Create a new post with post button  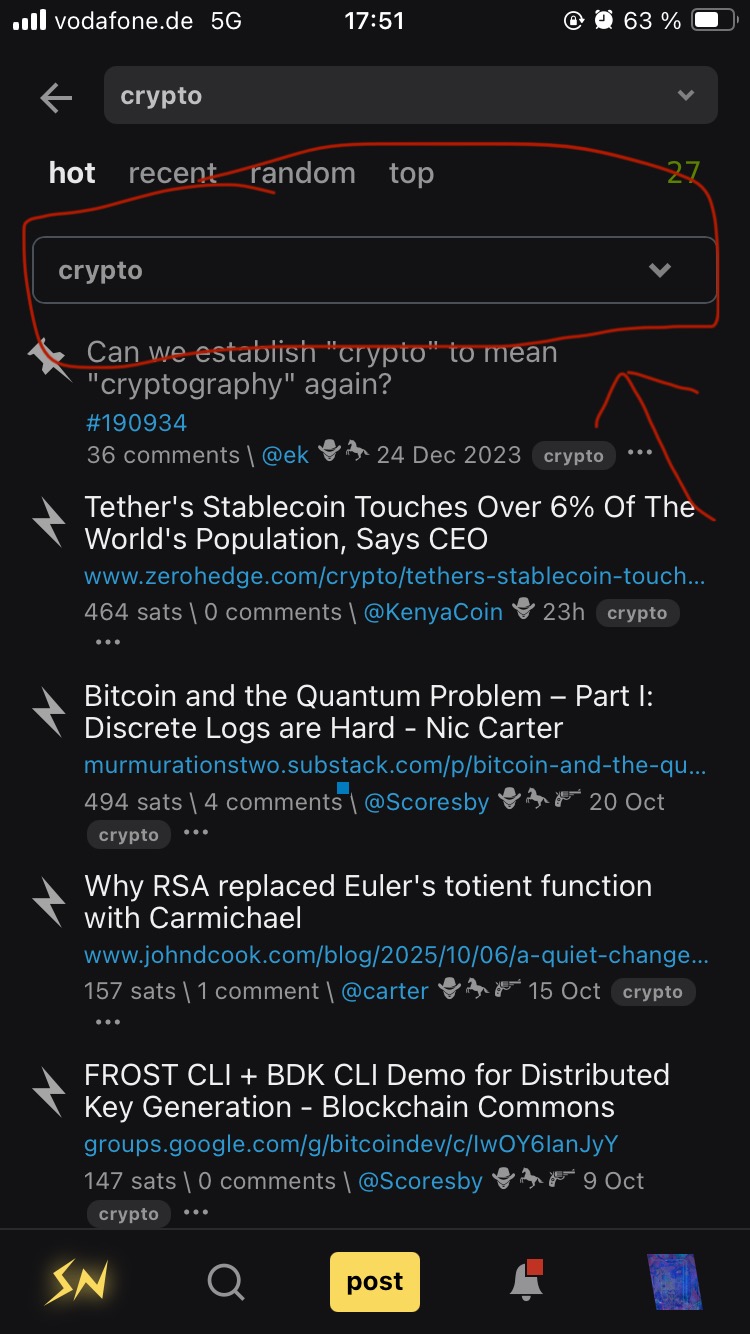375,1281
